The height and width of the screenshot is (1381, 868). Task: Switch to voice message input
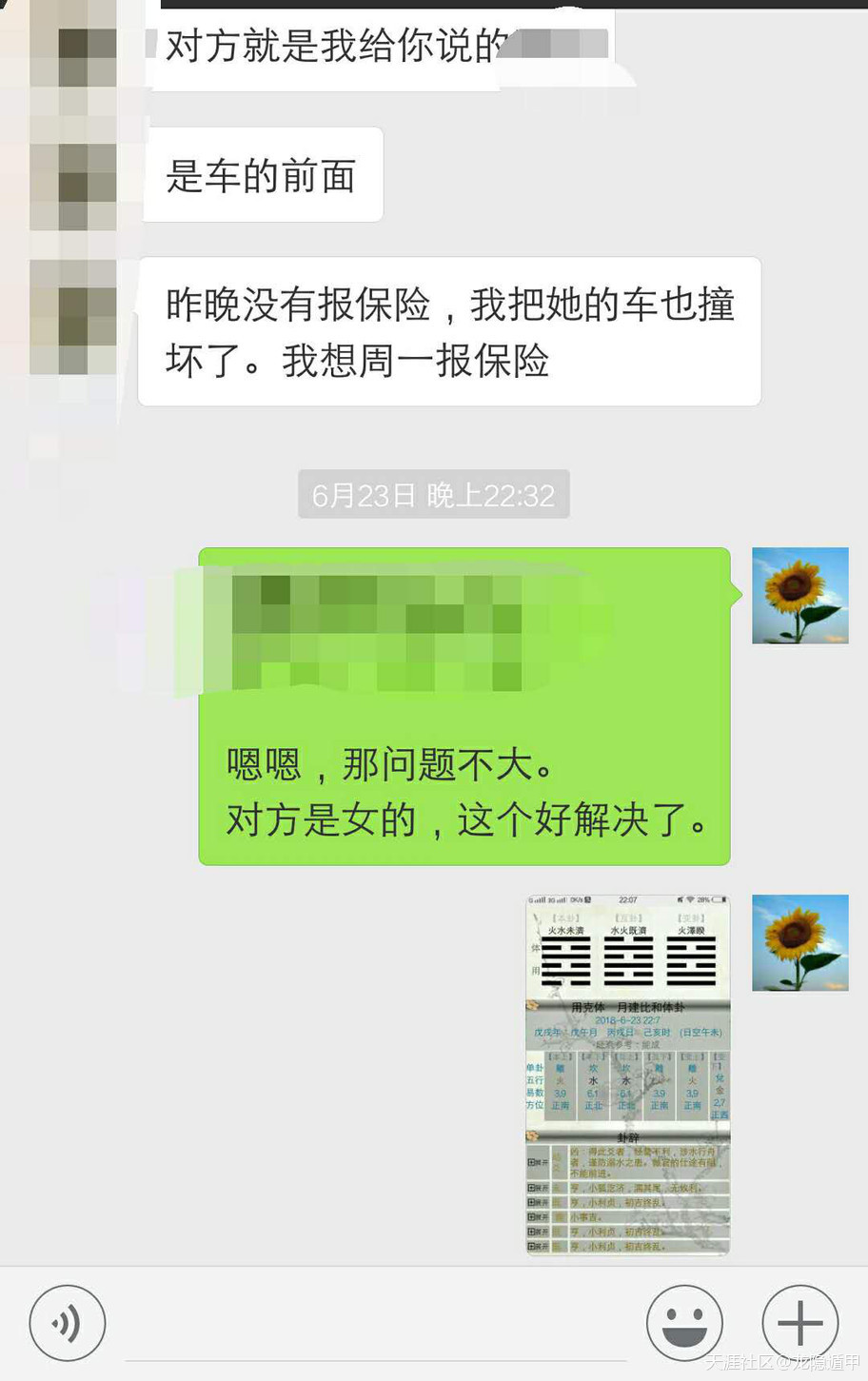pyautogui.click(x=67, y=1323)
